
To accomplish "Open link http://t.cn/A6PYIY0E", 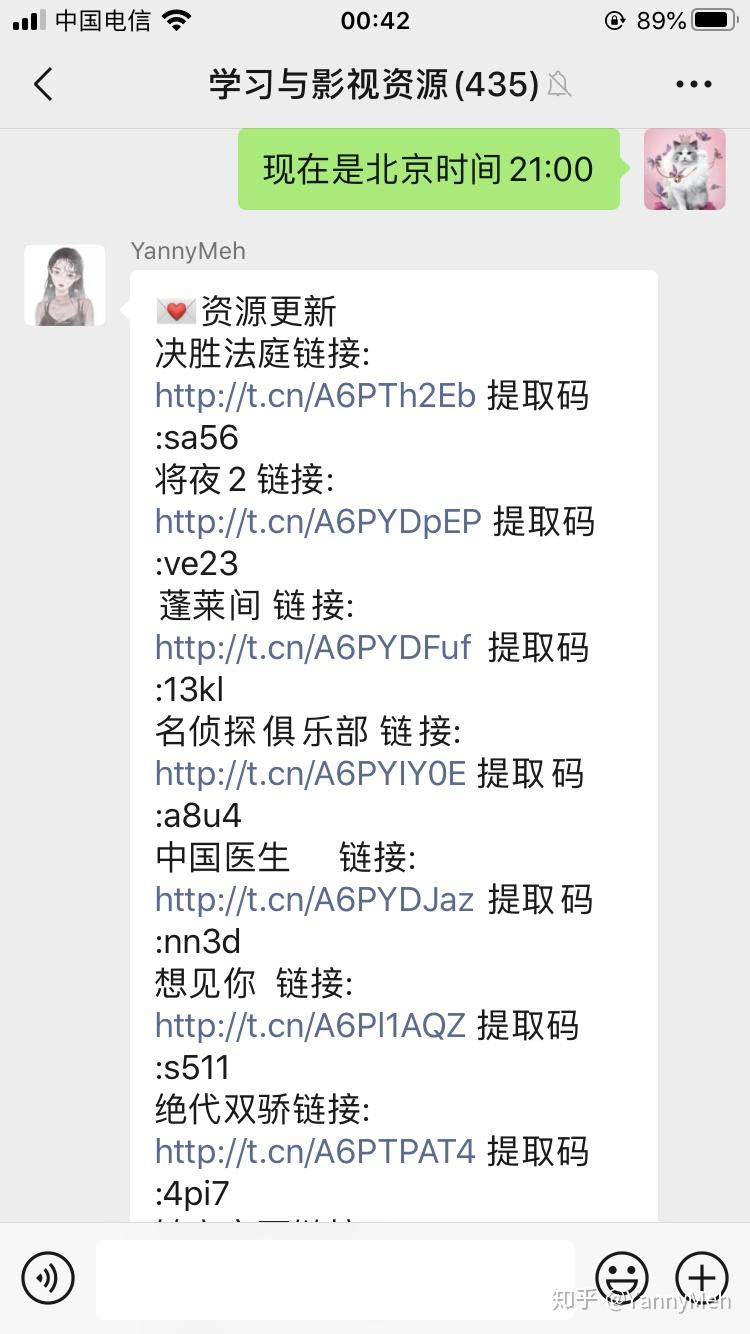I will click(310, 774).
